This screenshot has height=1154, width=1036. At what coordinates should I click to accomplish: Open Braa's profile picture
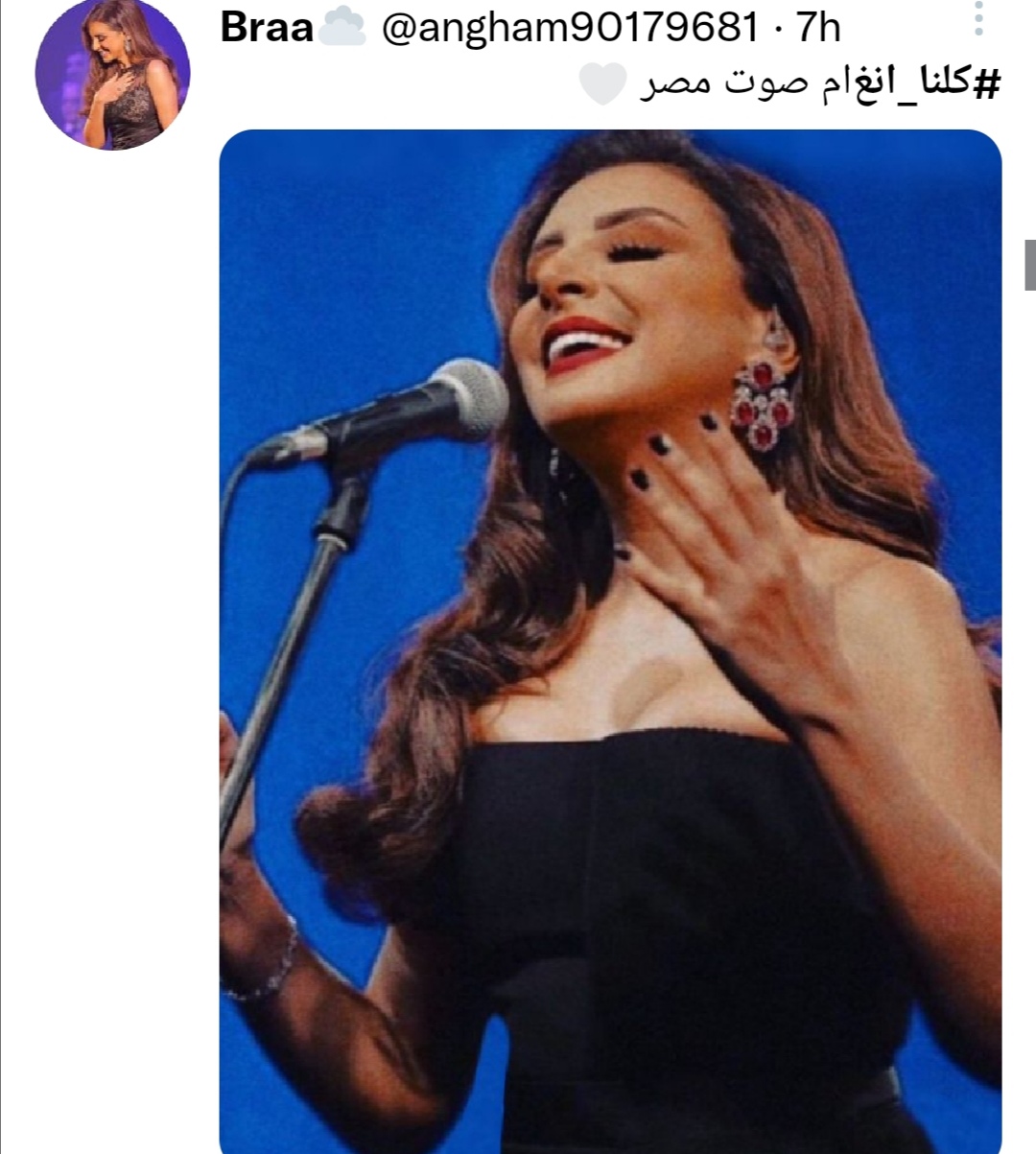click(112, 74)
